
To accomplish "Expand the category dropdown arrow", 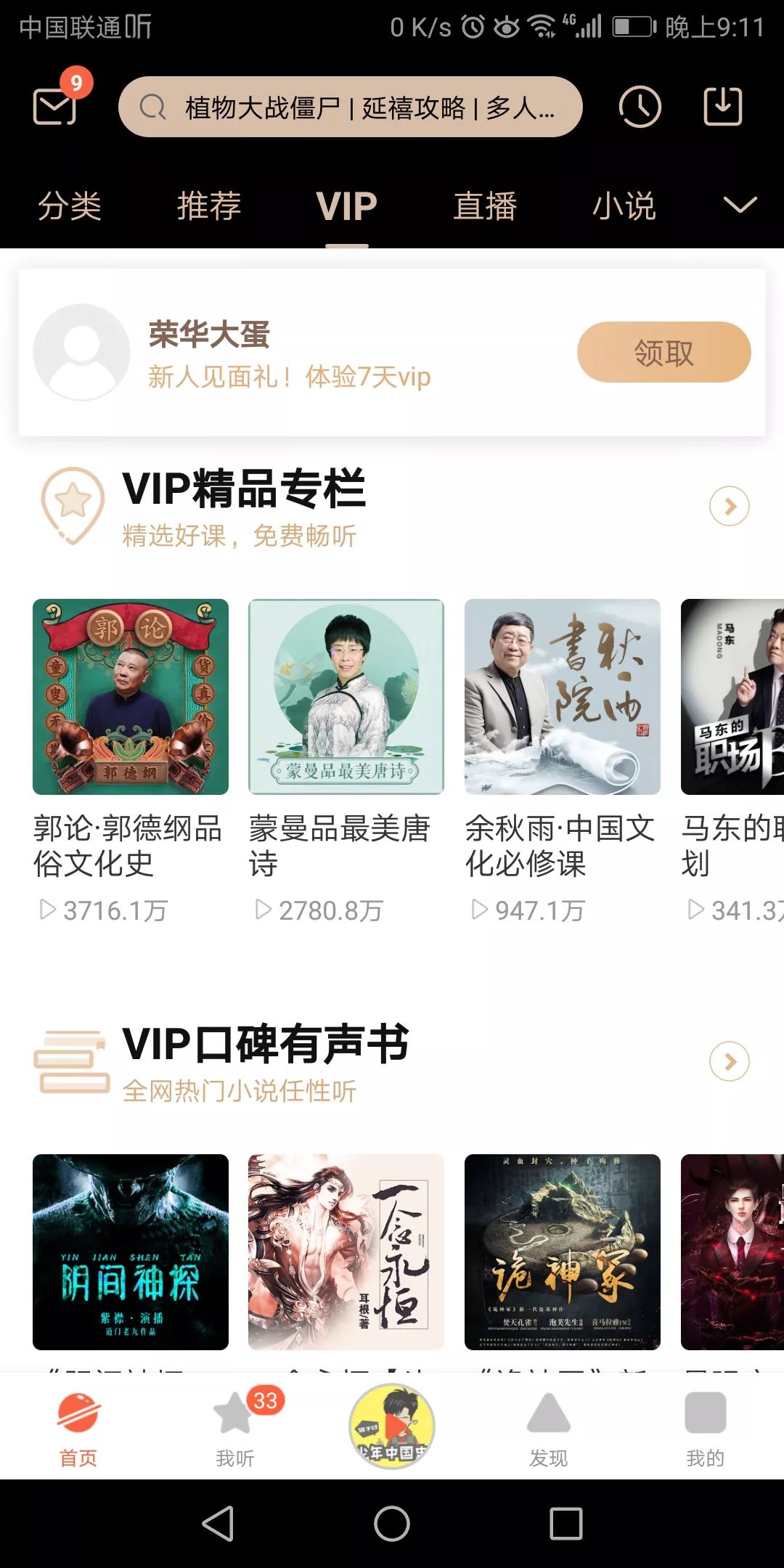I will click(740, 205).
